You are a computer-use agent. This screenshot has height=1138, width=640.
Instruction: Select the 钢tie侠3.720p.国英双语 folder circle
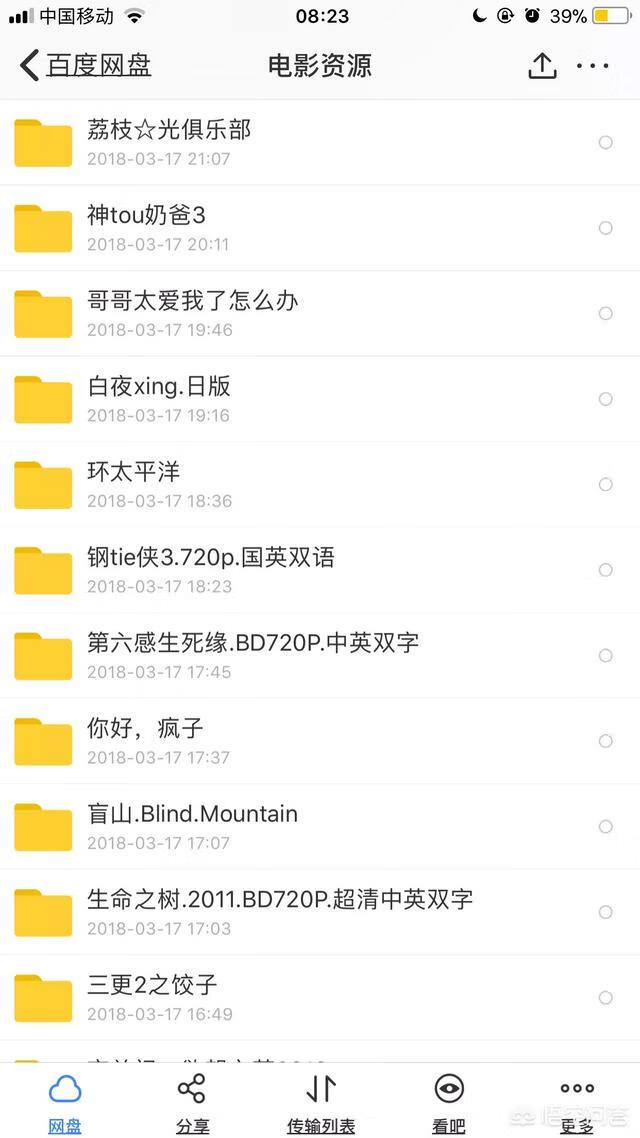point(605,570)
